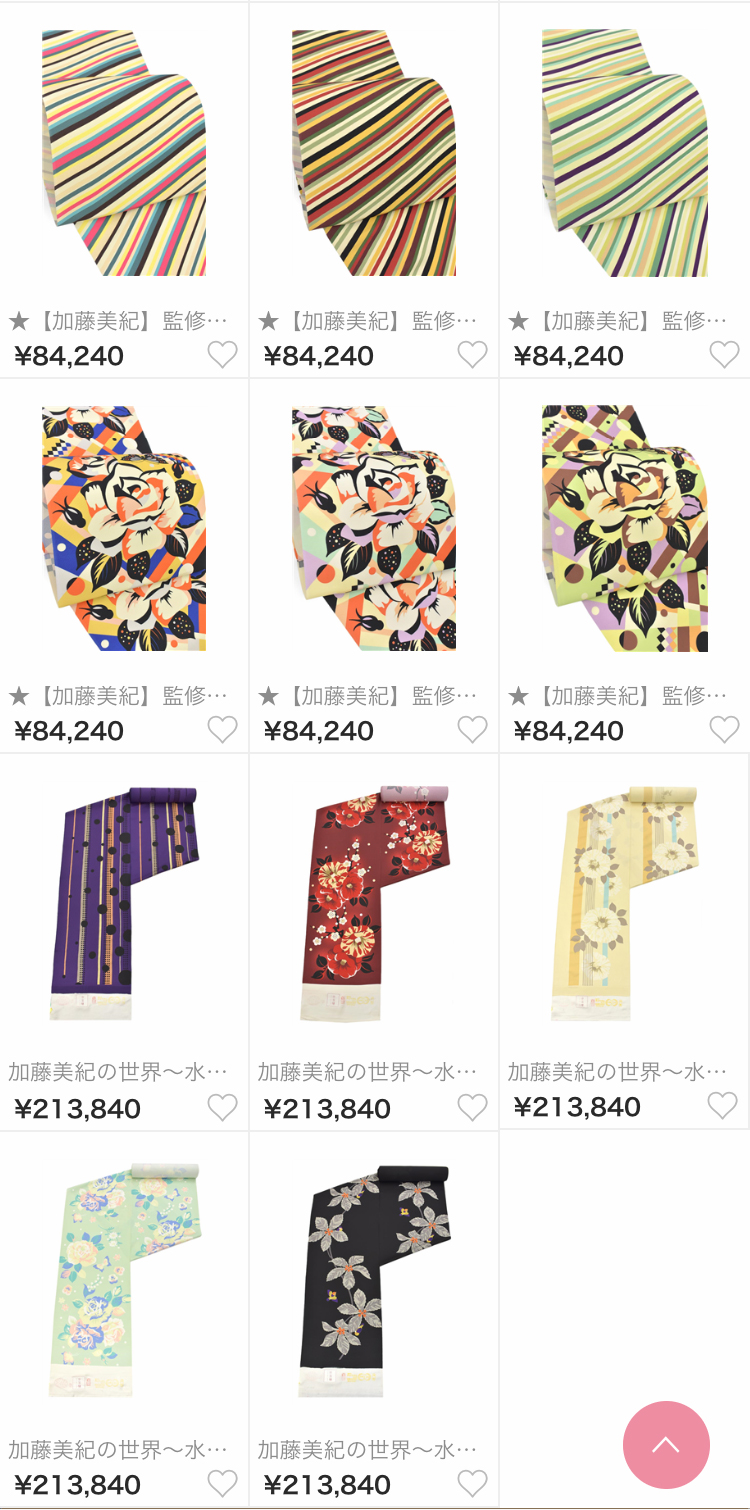Screen dimensions: 750x1510
Task: Favorite the black floral kimono fabric
Action: 472,1483
